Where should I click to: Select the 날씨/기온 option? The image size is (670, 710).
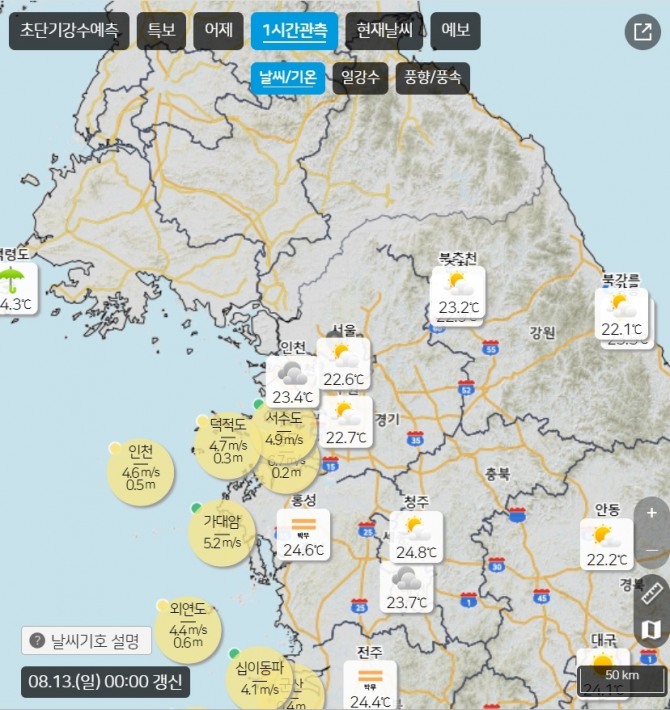click(x=288, y=77)
